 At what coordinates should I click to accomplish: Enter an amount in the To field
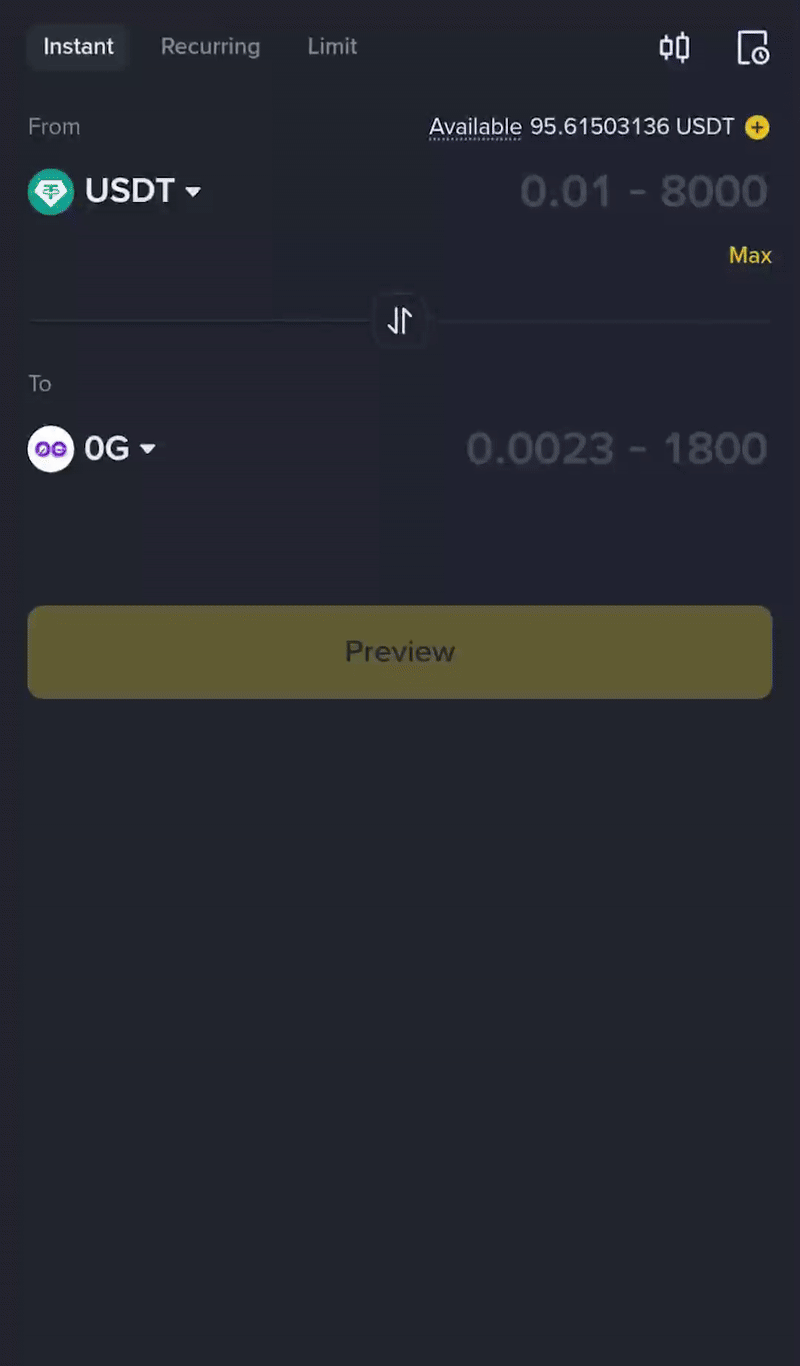pyautogui.click(x=616, y=449)
